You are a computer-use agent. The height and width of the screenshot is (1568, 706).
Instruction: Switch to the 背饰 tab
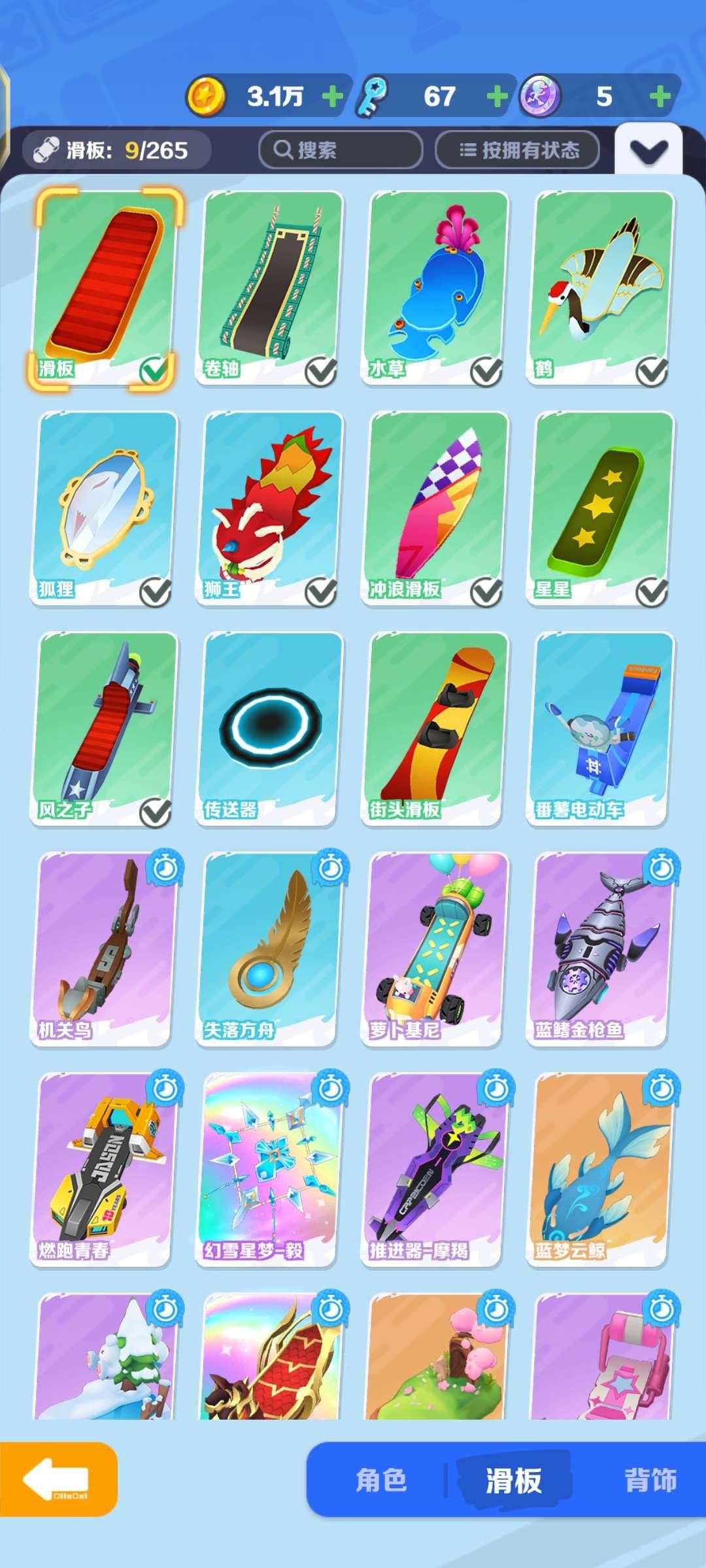pos(650,1480)
